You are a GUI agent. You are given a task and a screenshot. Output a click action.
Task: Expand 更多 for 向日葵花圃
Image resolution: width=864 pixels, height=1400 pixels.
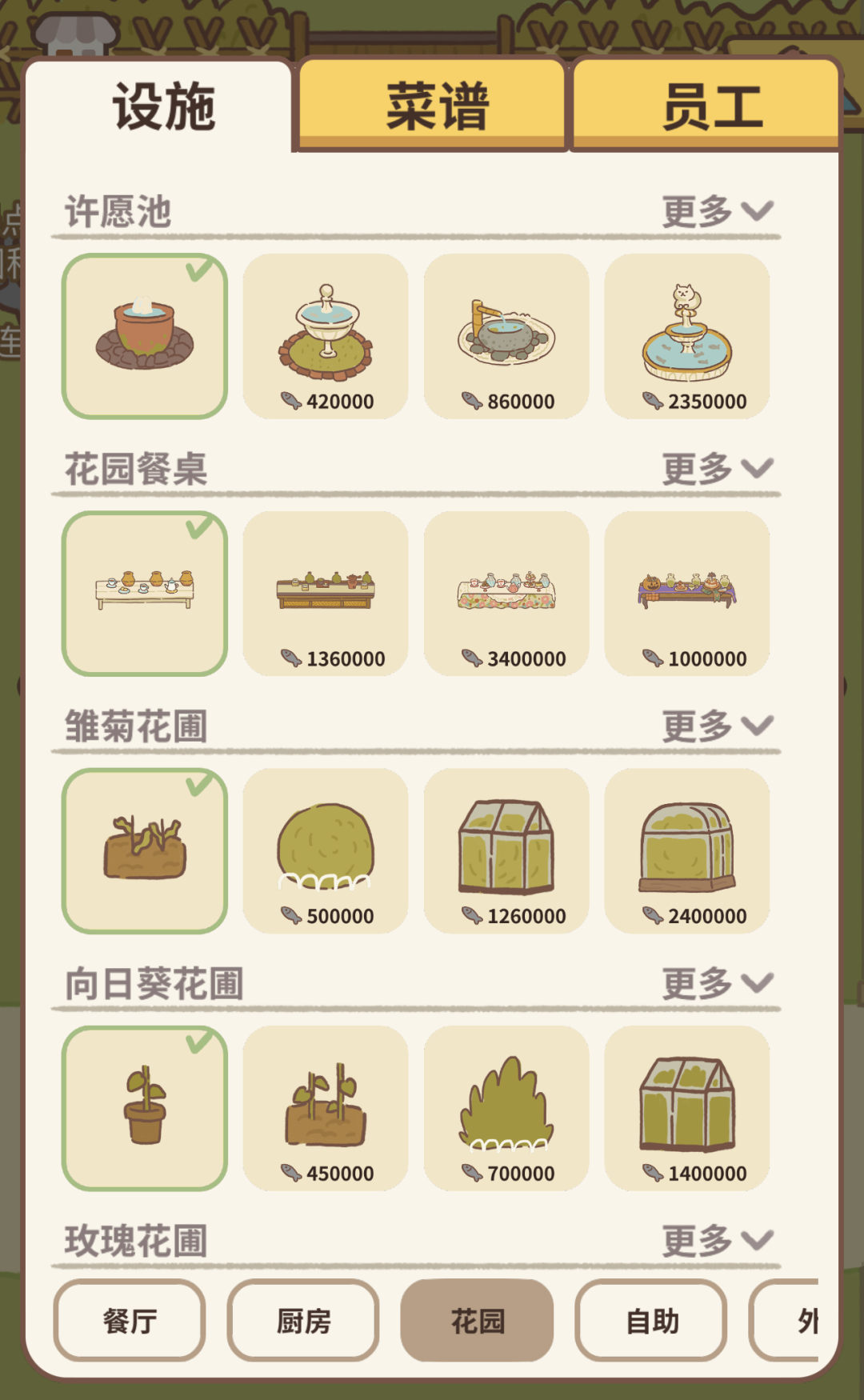click(718, 984)
